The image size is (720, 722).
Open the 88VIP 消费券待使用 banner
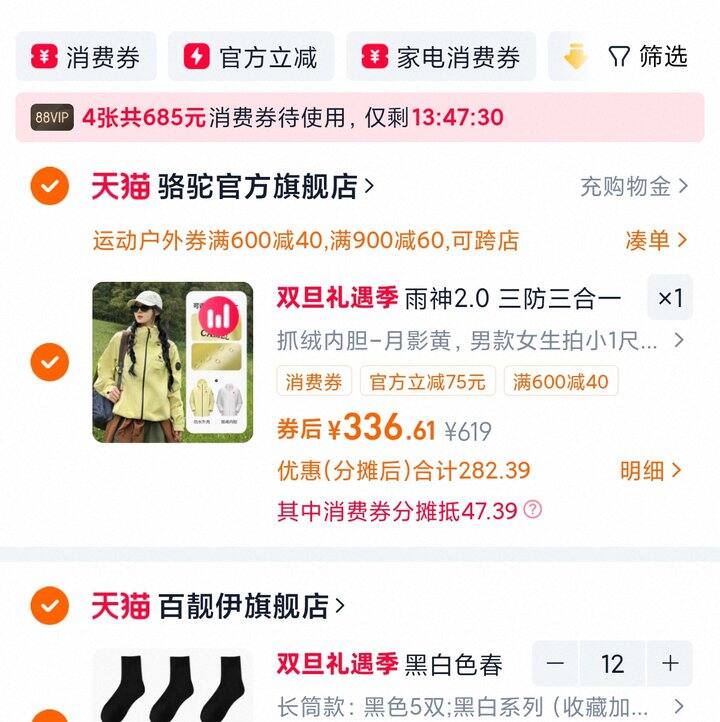click(360, 118)
